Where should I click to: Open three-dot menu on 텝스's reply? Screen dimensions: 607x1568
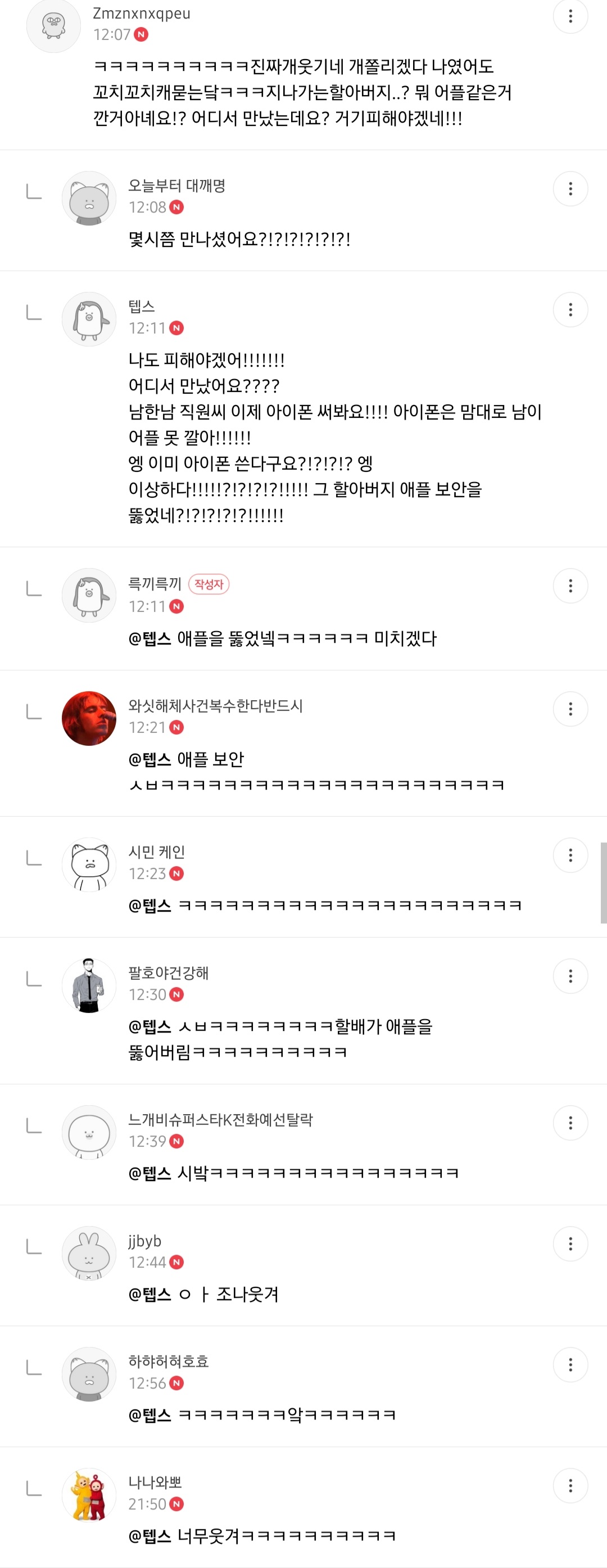click(570, 309)
